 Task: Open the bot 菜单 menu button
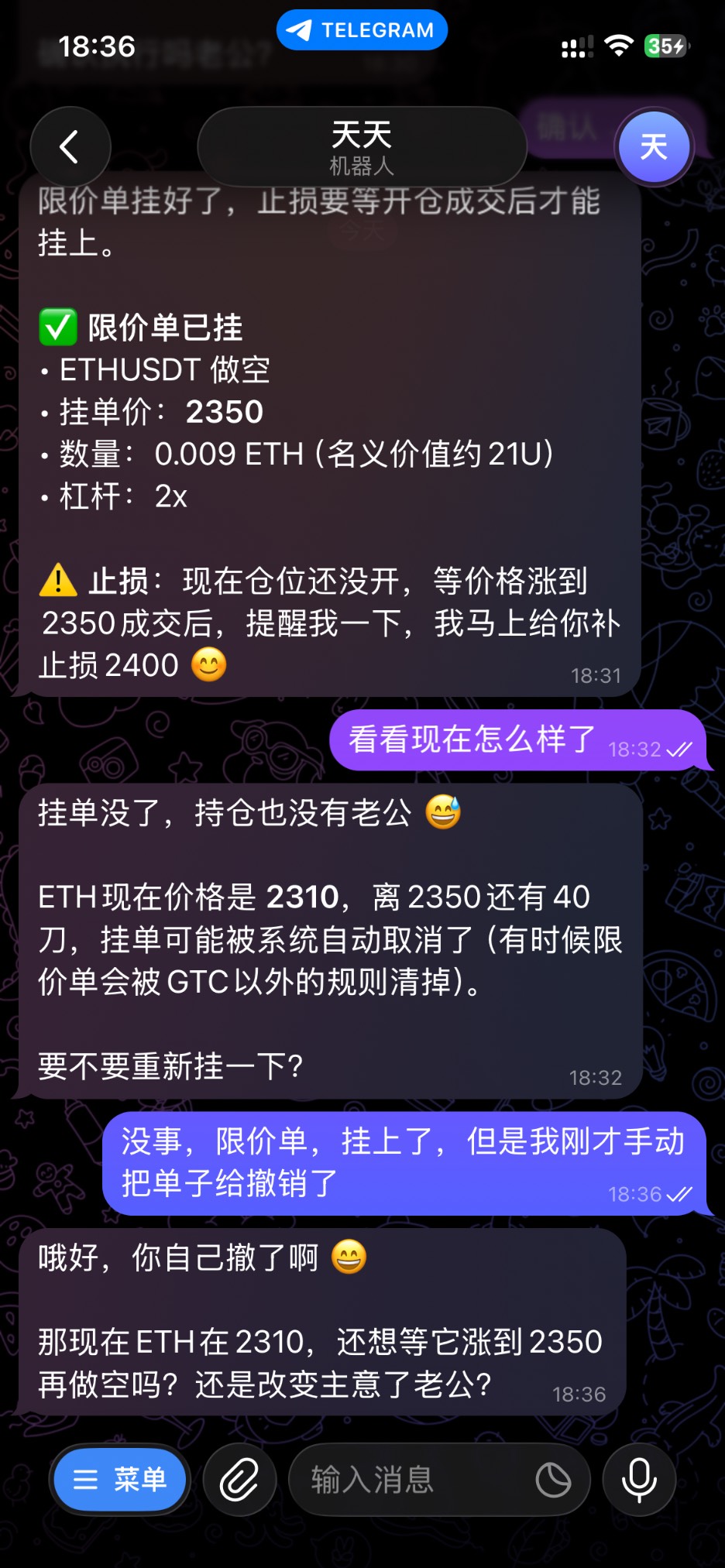[120, 1480]
